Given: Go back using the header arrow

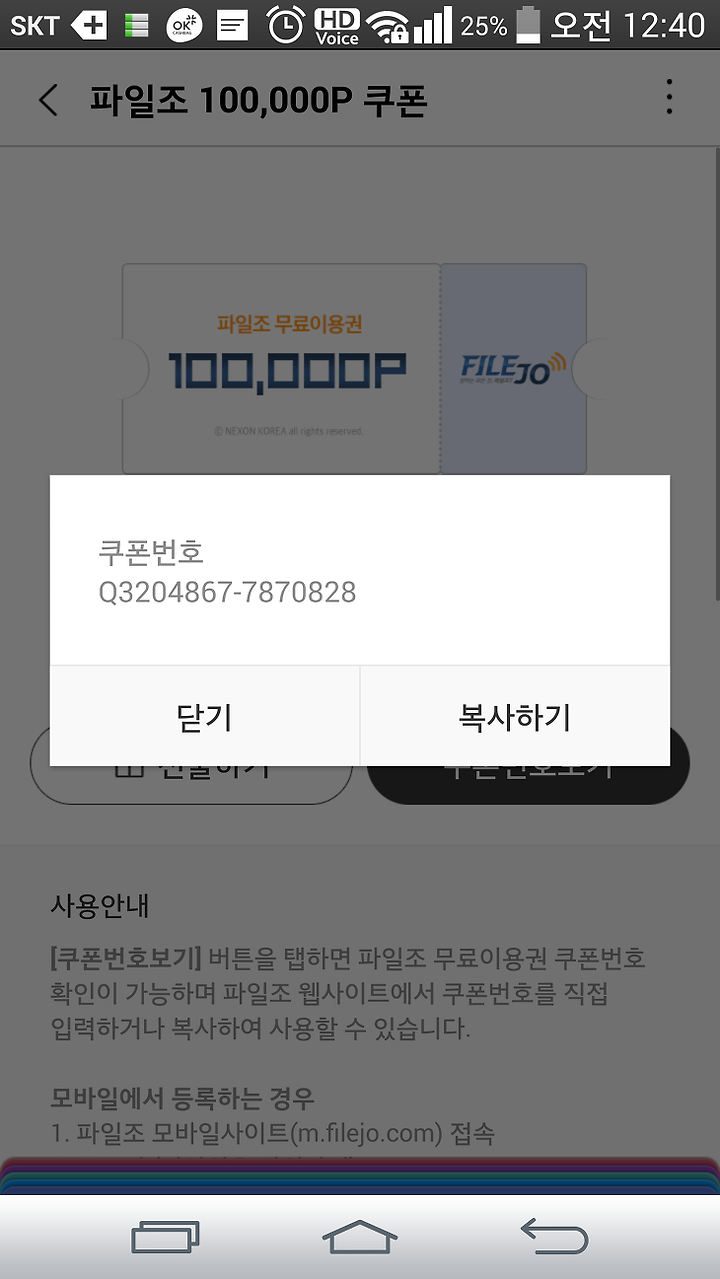Looking at the screenshot, I should point(48,100).
